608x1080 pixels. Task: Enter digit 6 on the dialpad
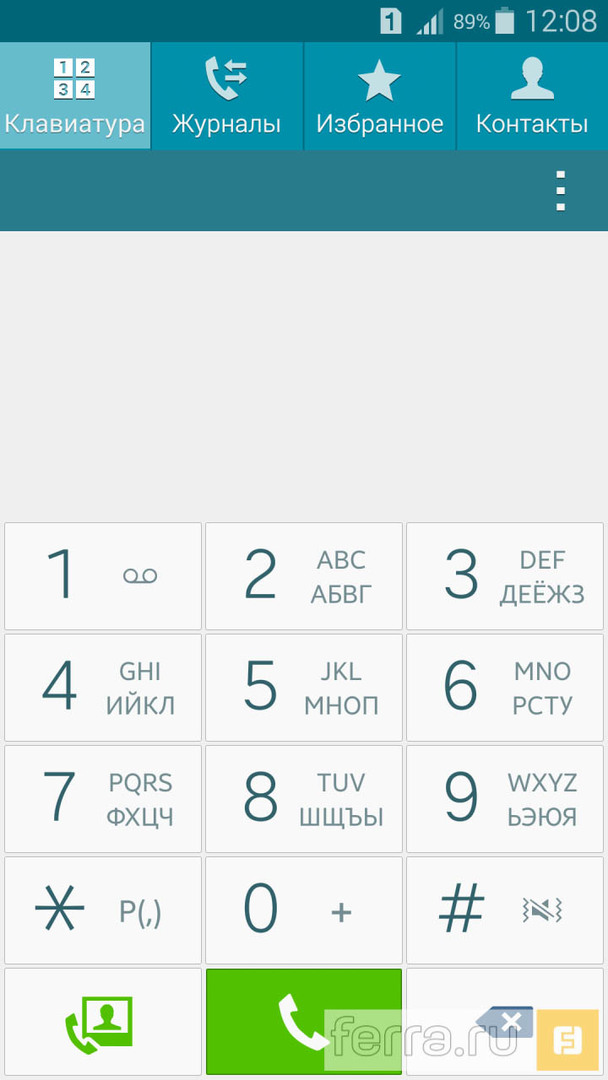point(505,687)
